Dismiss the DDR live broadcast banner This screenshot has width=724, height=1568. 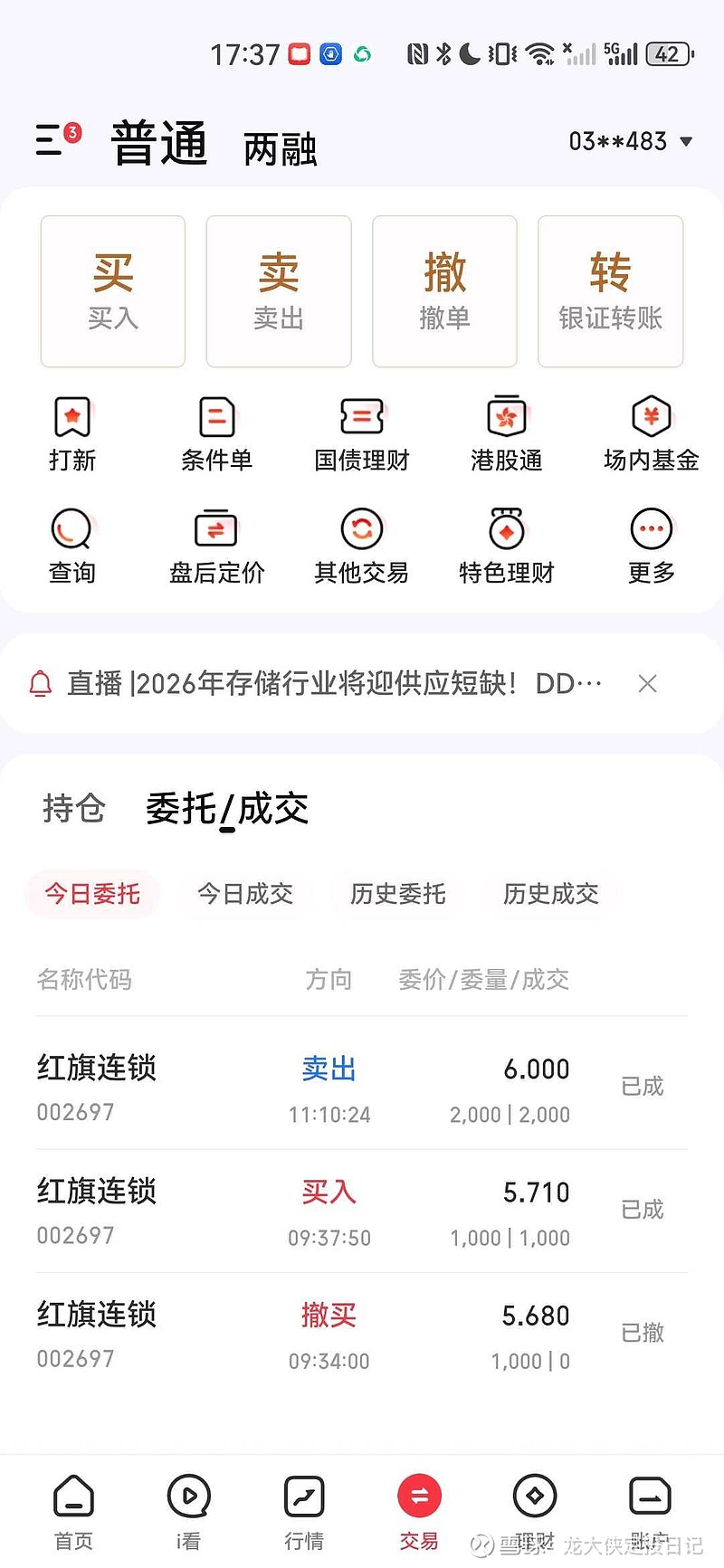[x=647, y=683]
